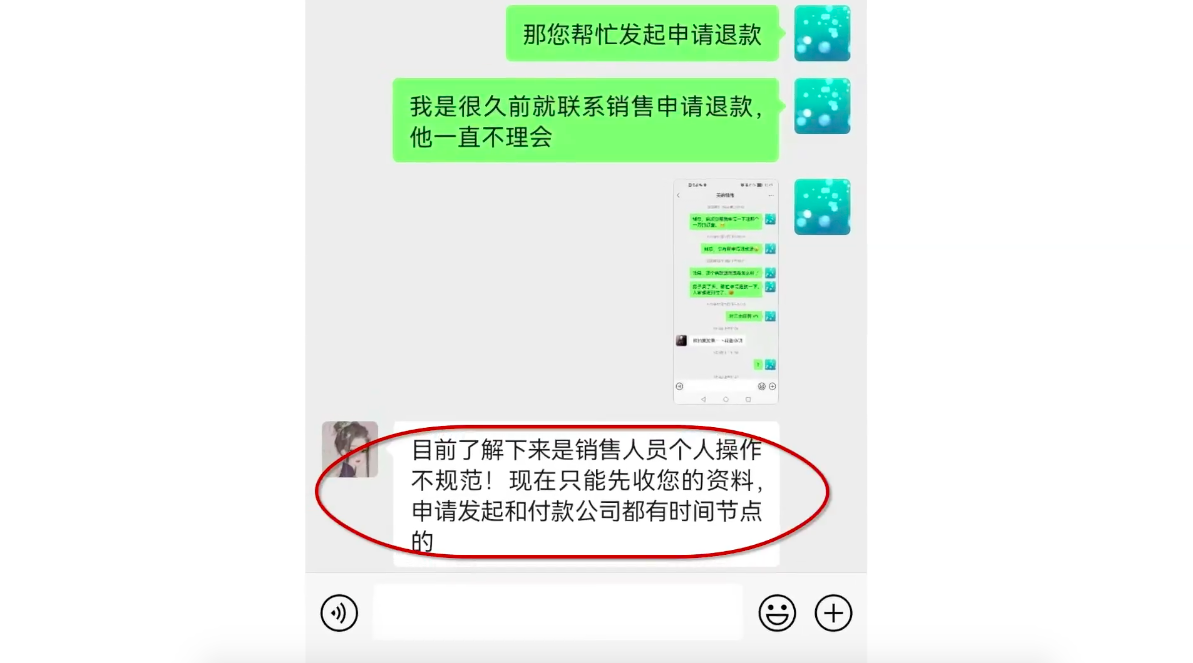View the contact's profile avatar
The image size is (1193, 663).
tap(350, 449)
